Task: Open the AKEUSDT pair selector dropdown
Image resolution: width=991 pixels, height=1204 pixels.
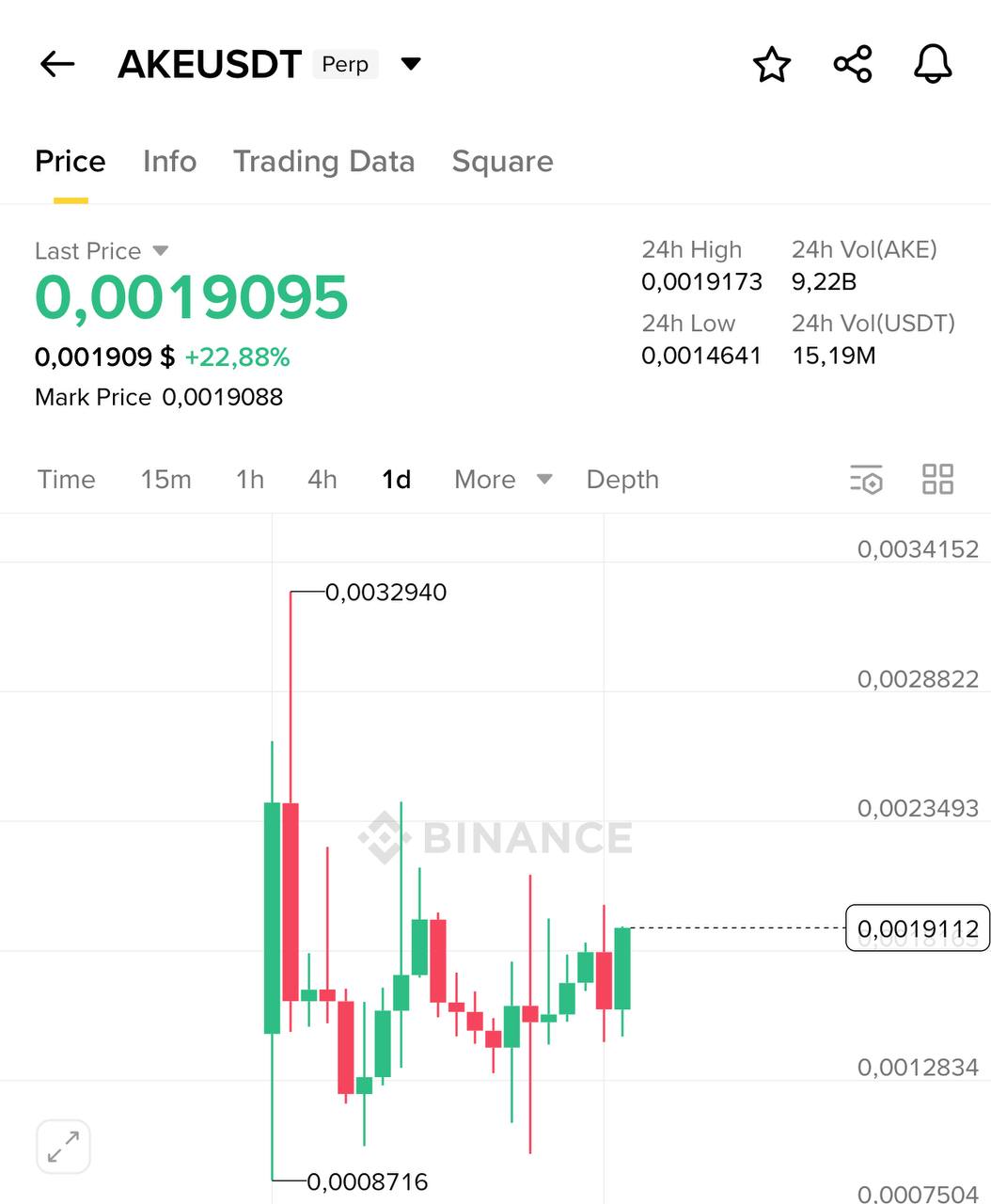Action: click(411, 64)
